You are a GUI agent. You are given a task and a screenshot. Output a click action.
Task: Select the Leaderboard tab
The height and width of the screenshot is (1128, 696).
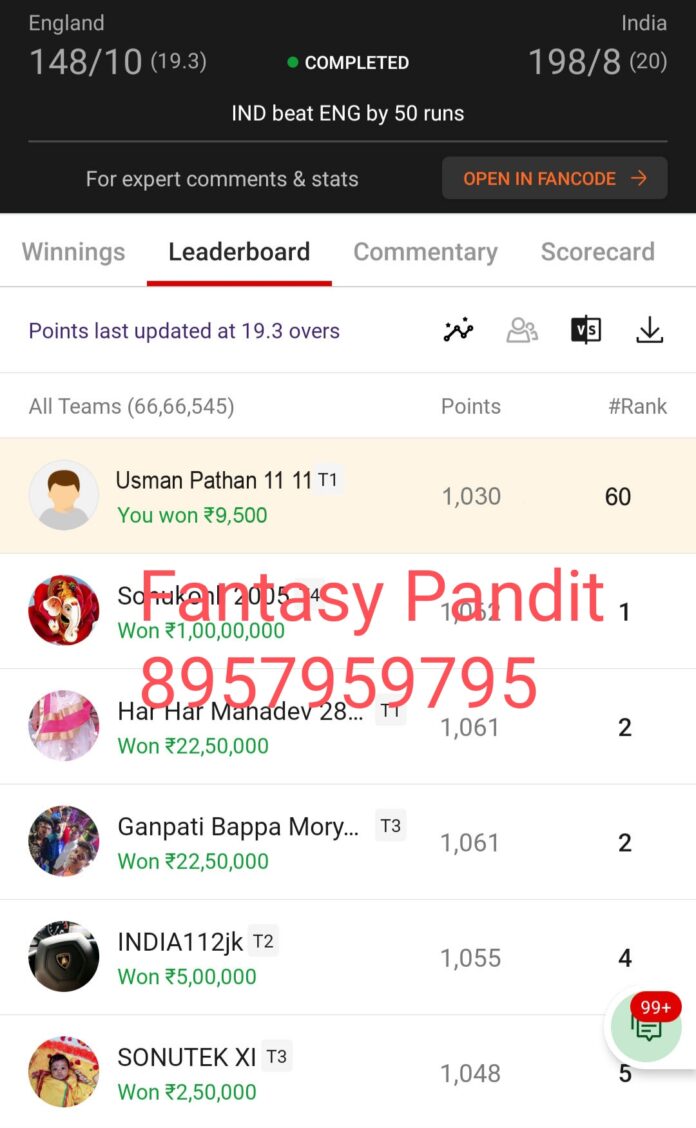click(239, 252)
